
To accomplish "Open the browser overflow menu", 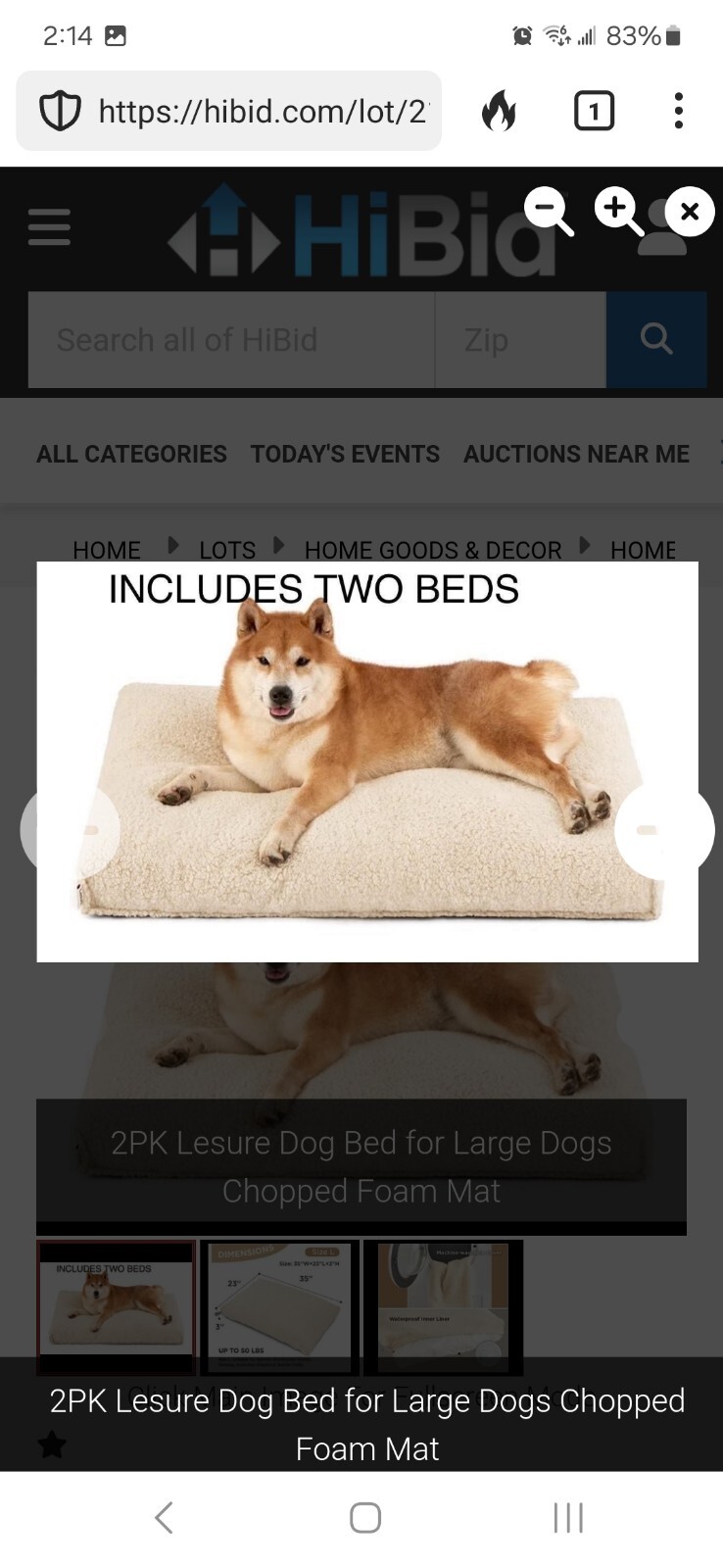I will click(x=678, y=111).
